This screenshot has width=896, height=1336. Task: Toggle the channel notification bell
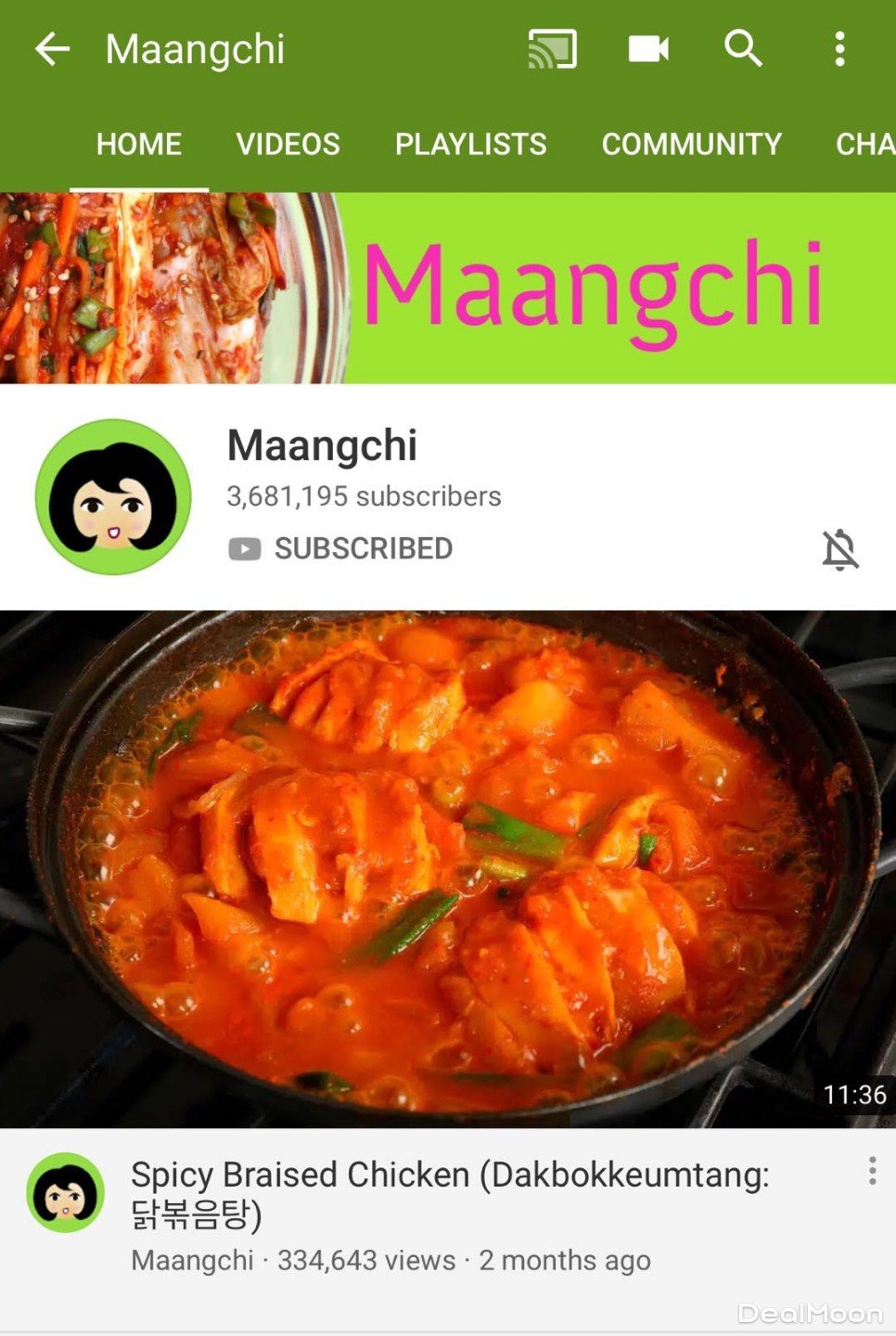(840, 549)
